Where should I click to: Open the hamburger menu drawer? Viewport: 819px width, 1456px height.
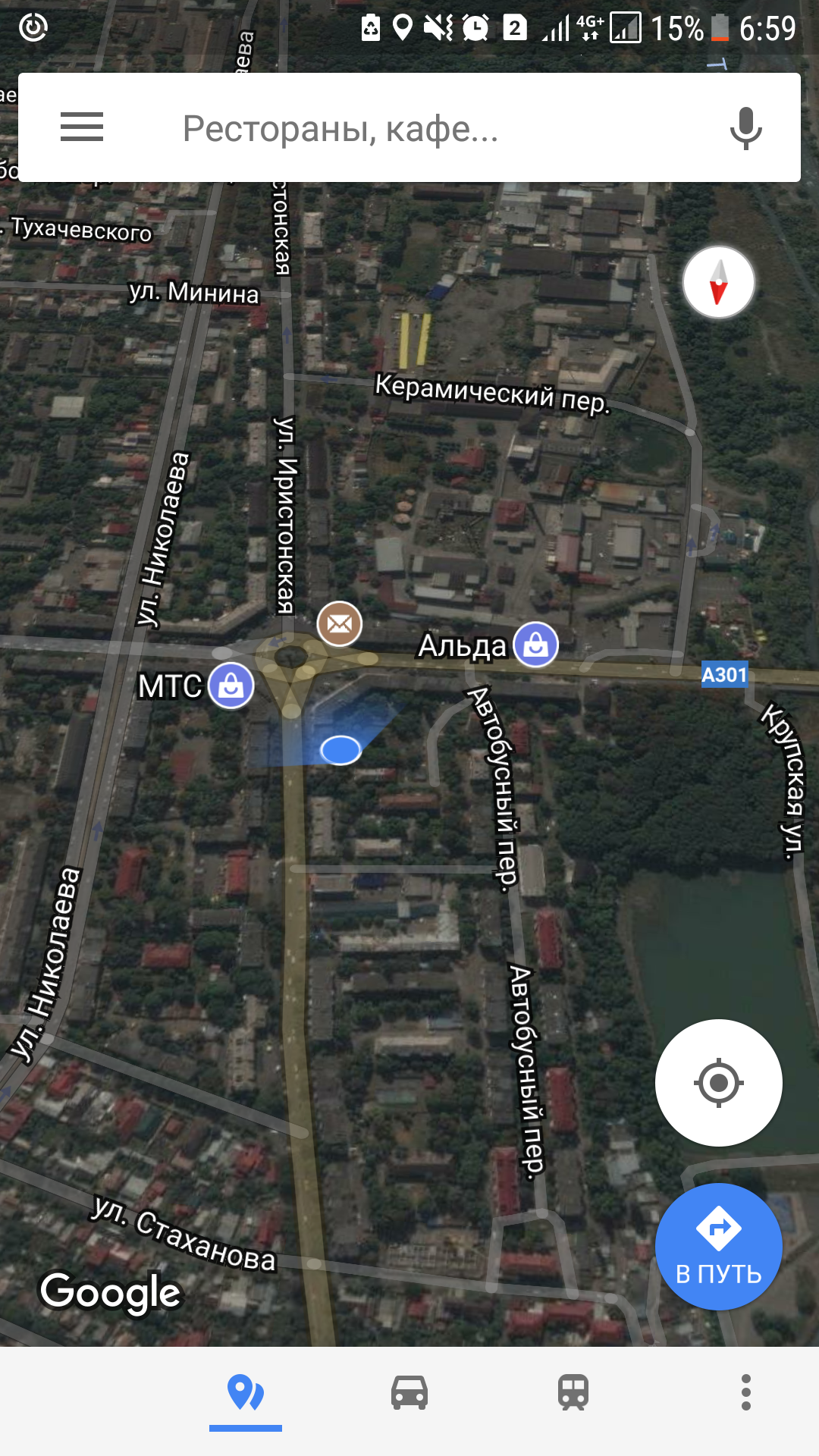(x=82, y=127)
